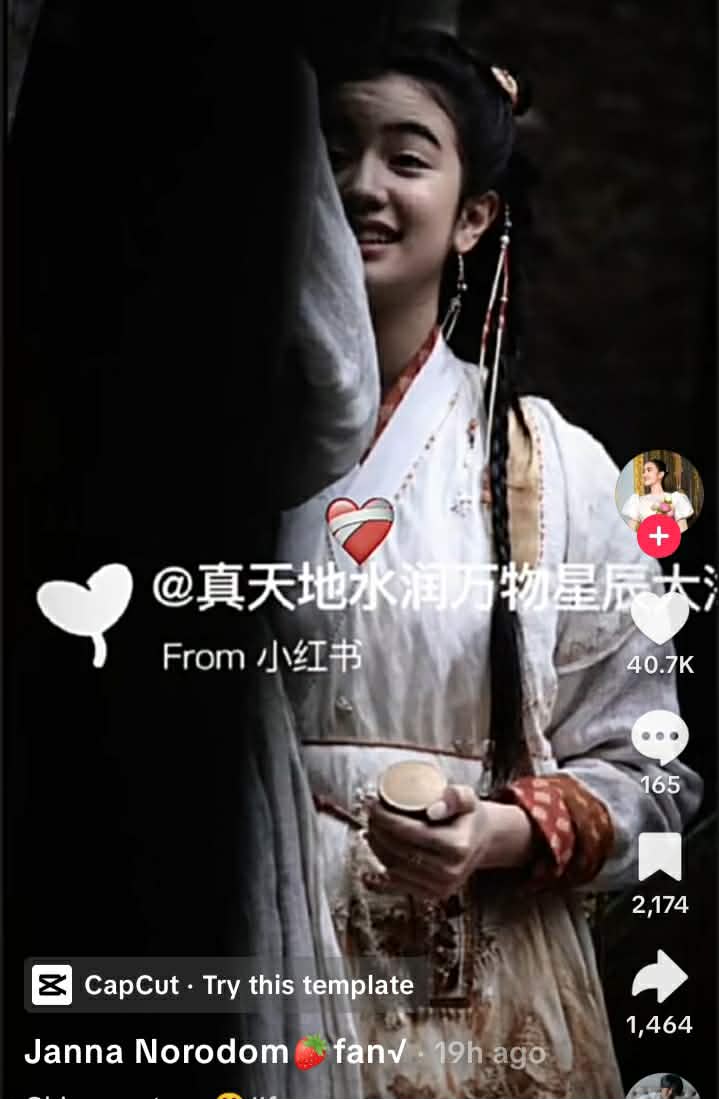This screenshot has width=719, height=1099.
Task: Follow the creator via the plus badge
Action: [x=658, y=537]
